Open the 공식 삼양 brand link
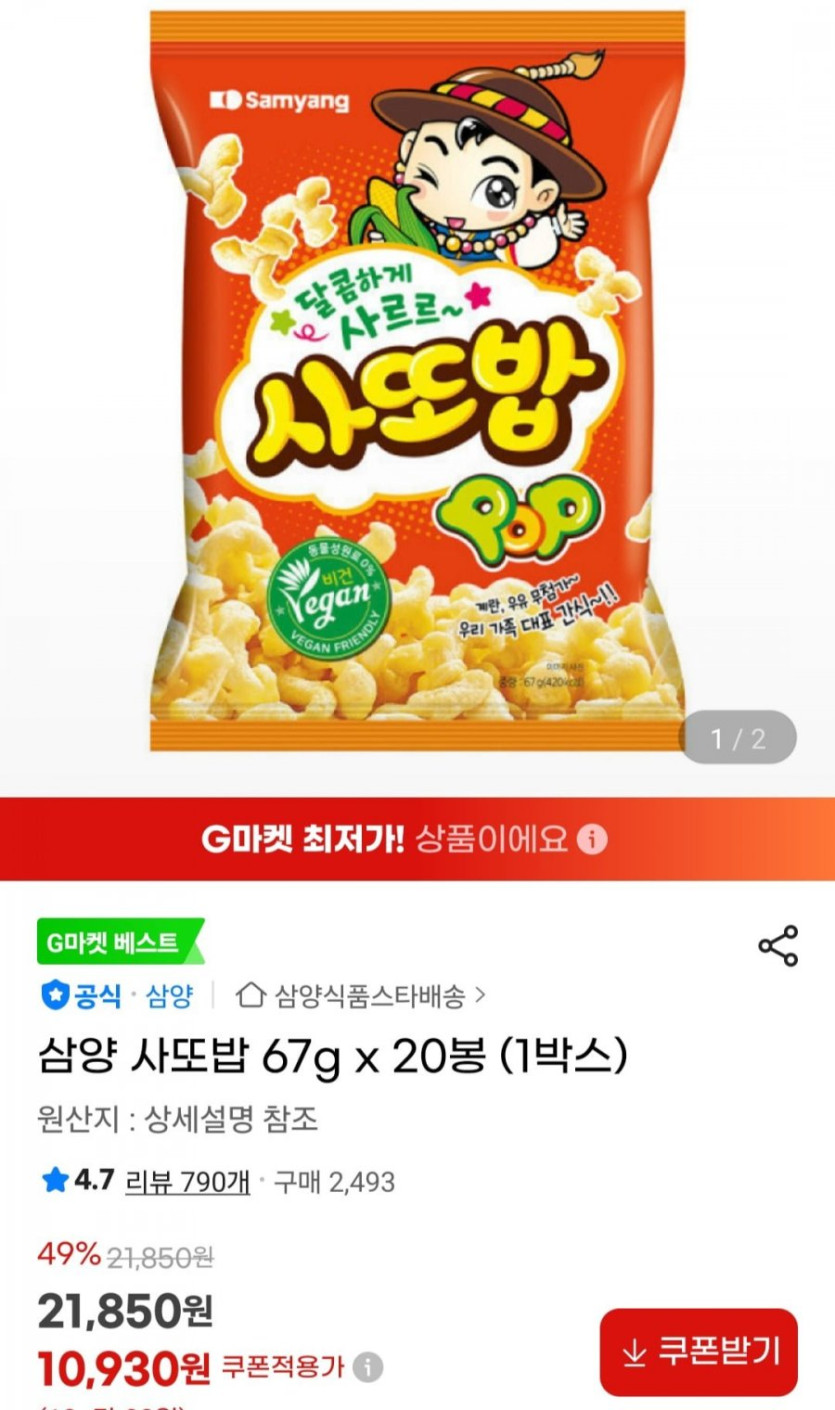This screenshot has height=1410, width=835. point(116,995)
